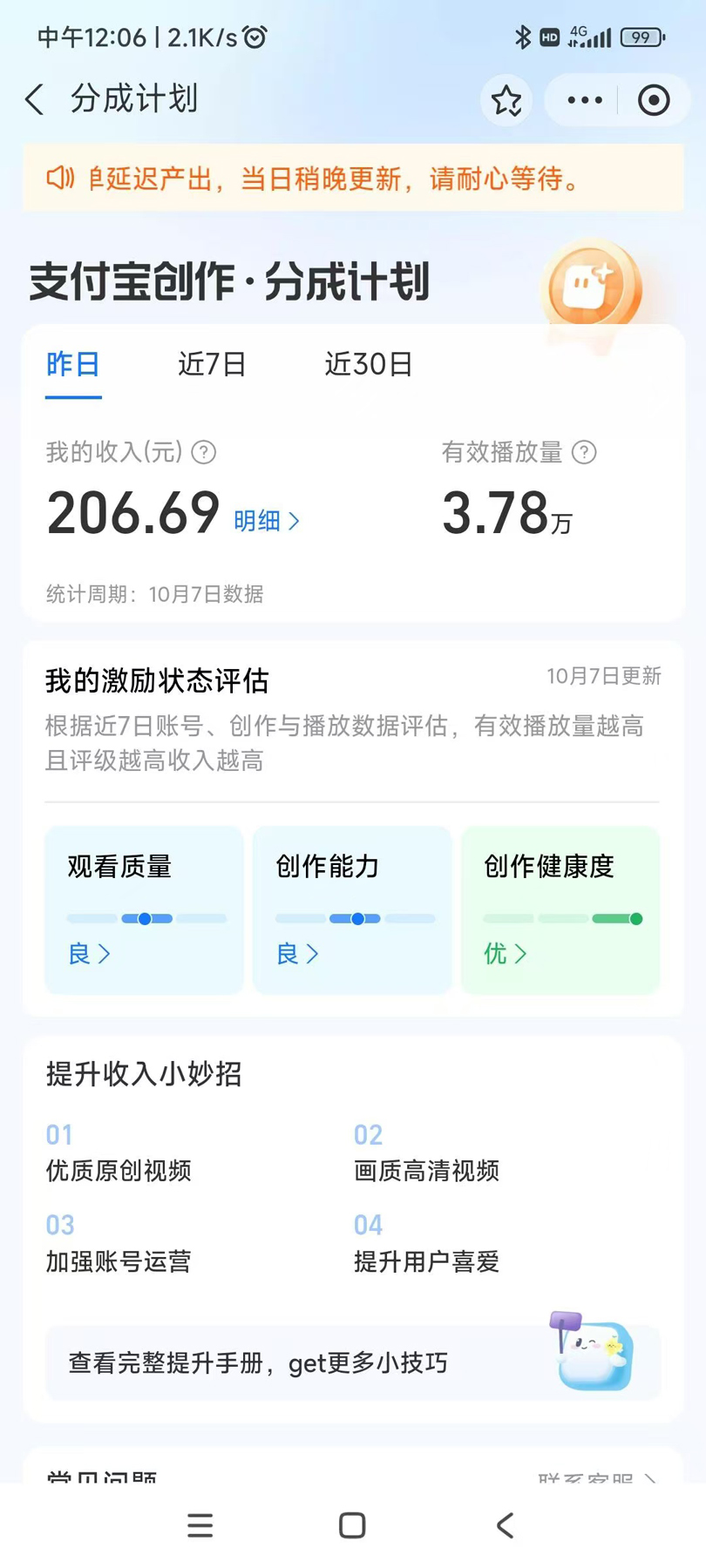Viewport: 706px width, 1568px height.
Task: Show help for 我的收入(元)
Action: [x=204, y=452]
